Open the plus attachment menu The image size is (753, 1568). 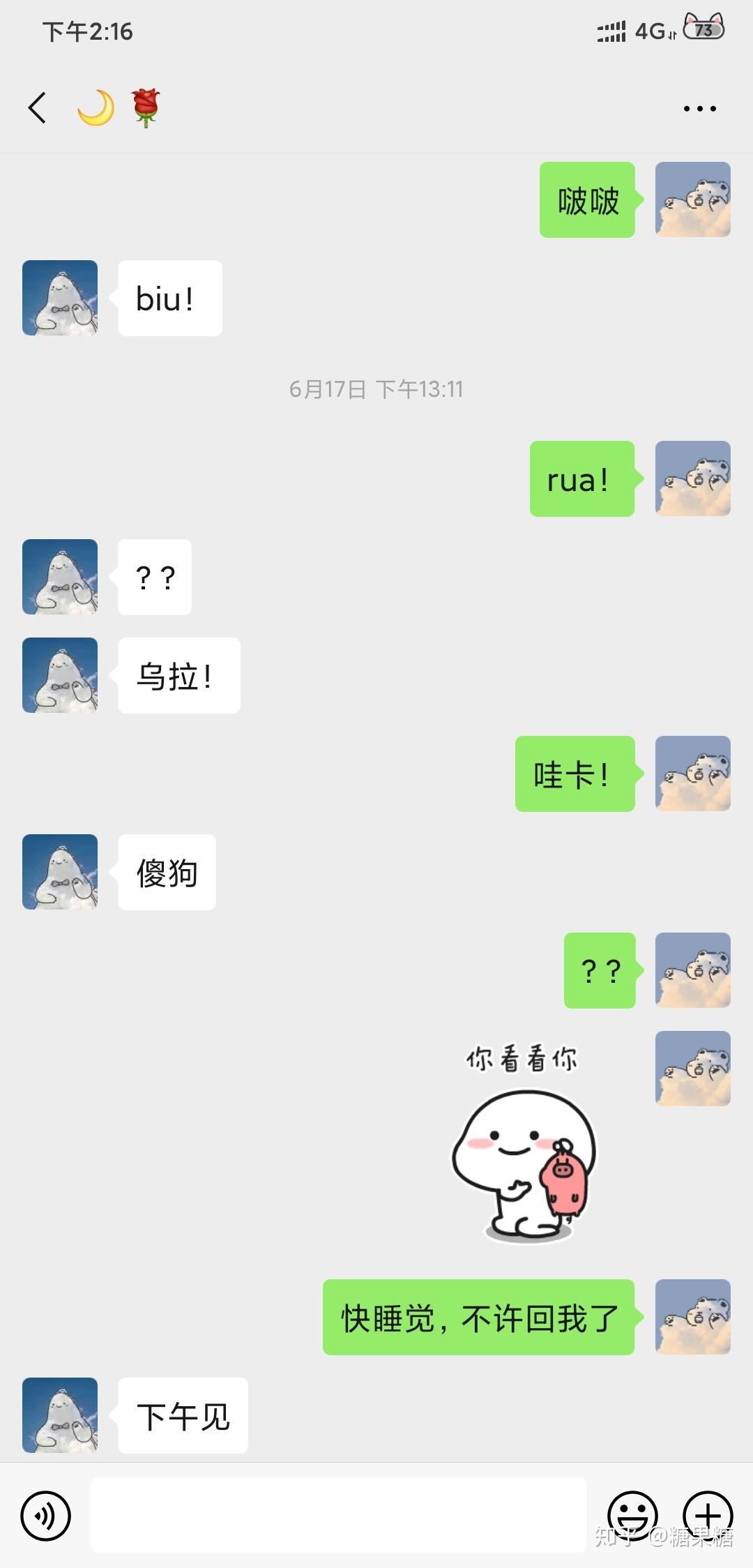coord(708,1516)
